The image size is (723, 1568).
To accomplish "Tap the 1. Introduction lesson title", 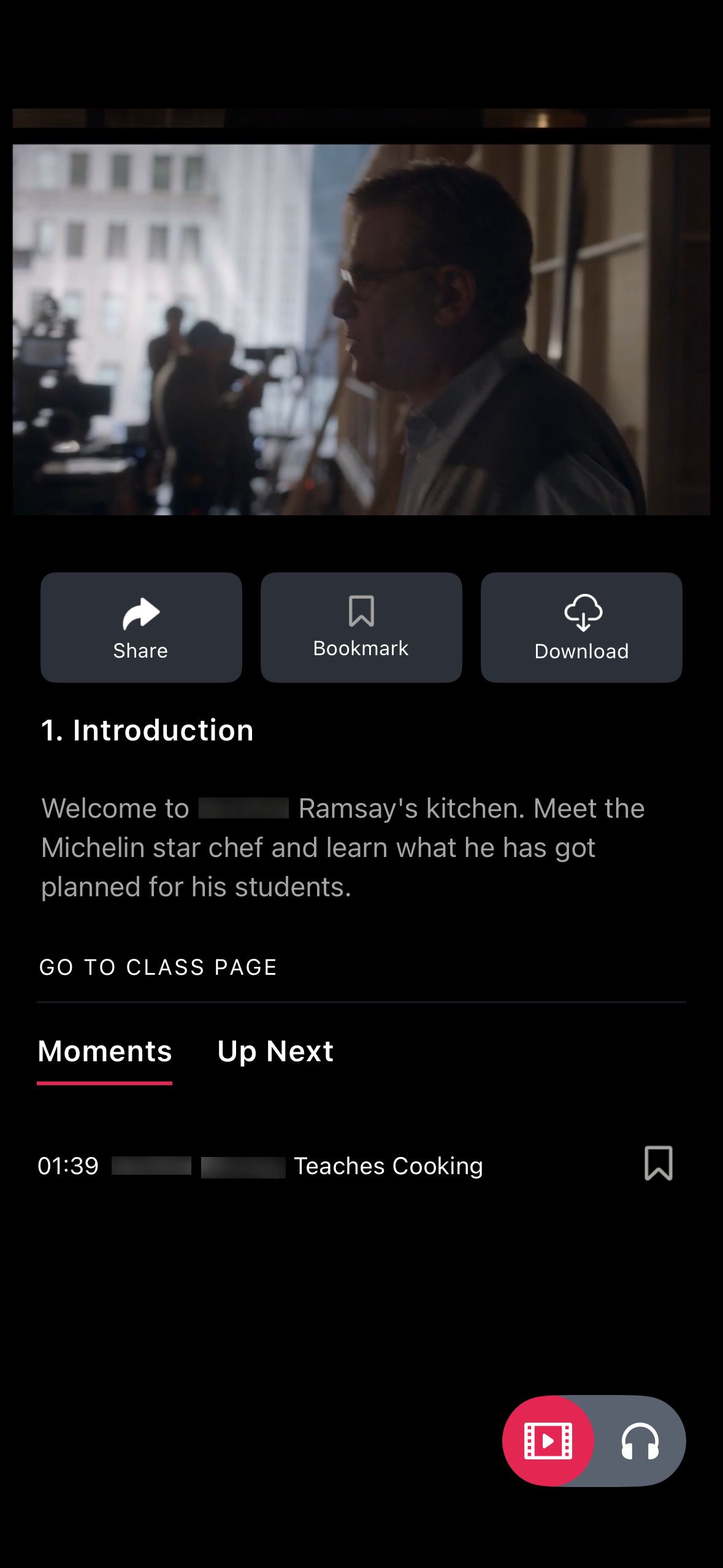I will (147, 729).
